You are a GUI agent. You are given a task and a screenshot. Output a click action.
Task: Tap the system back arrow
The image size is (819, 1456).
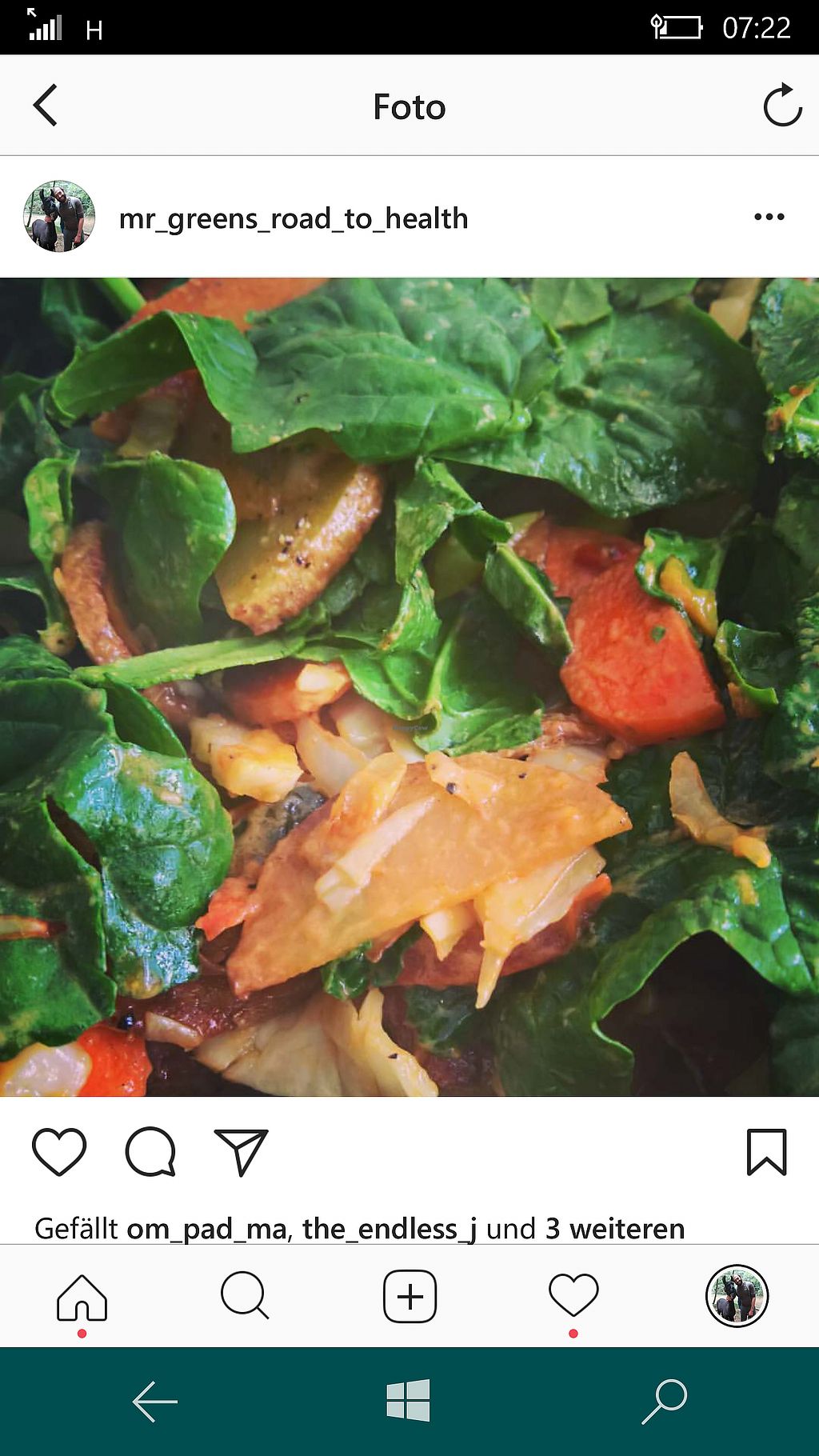154,1402
